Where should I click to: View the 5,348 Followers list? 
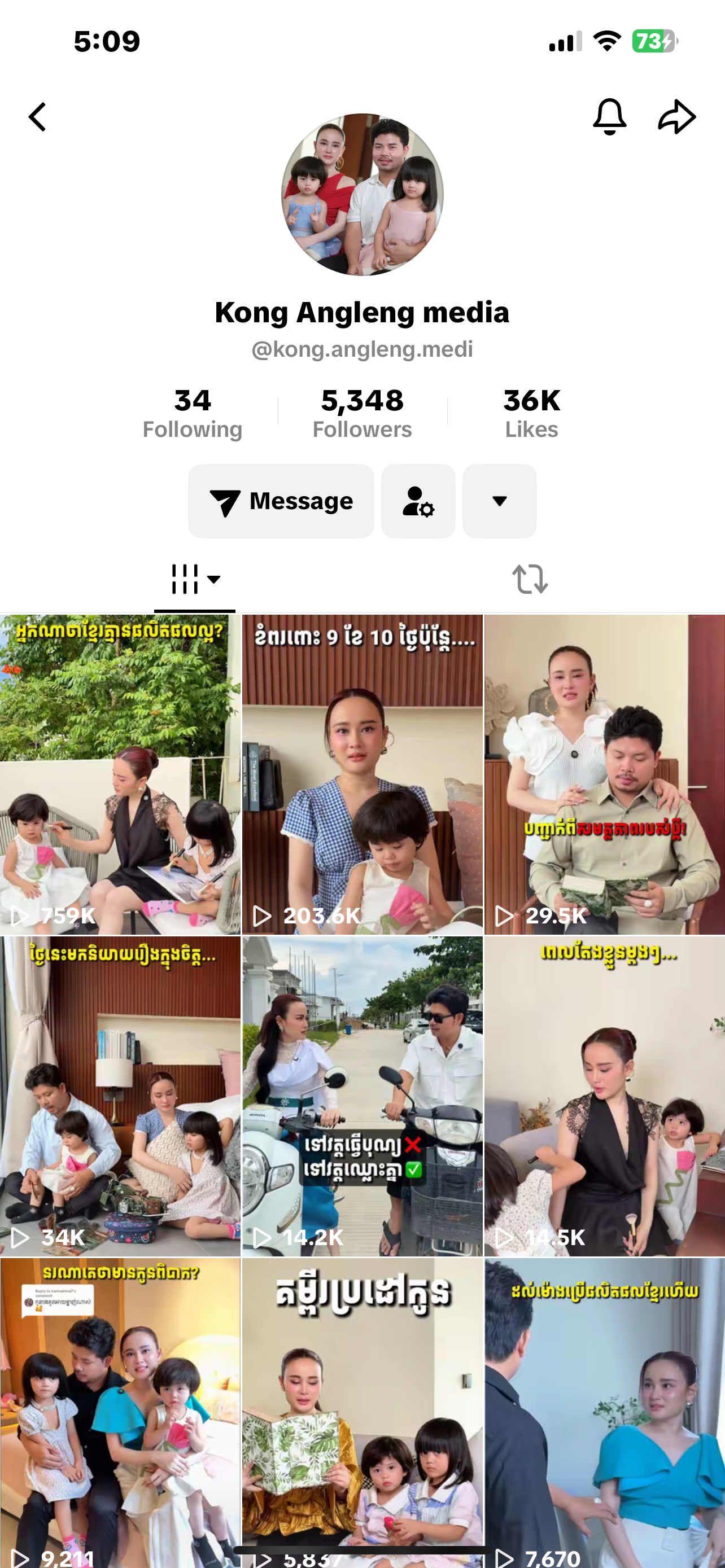362,413
